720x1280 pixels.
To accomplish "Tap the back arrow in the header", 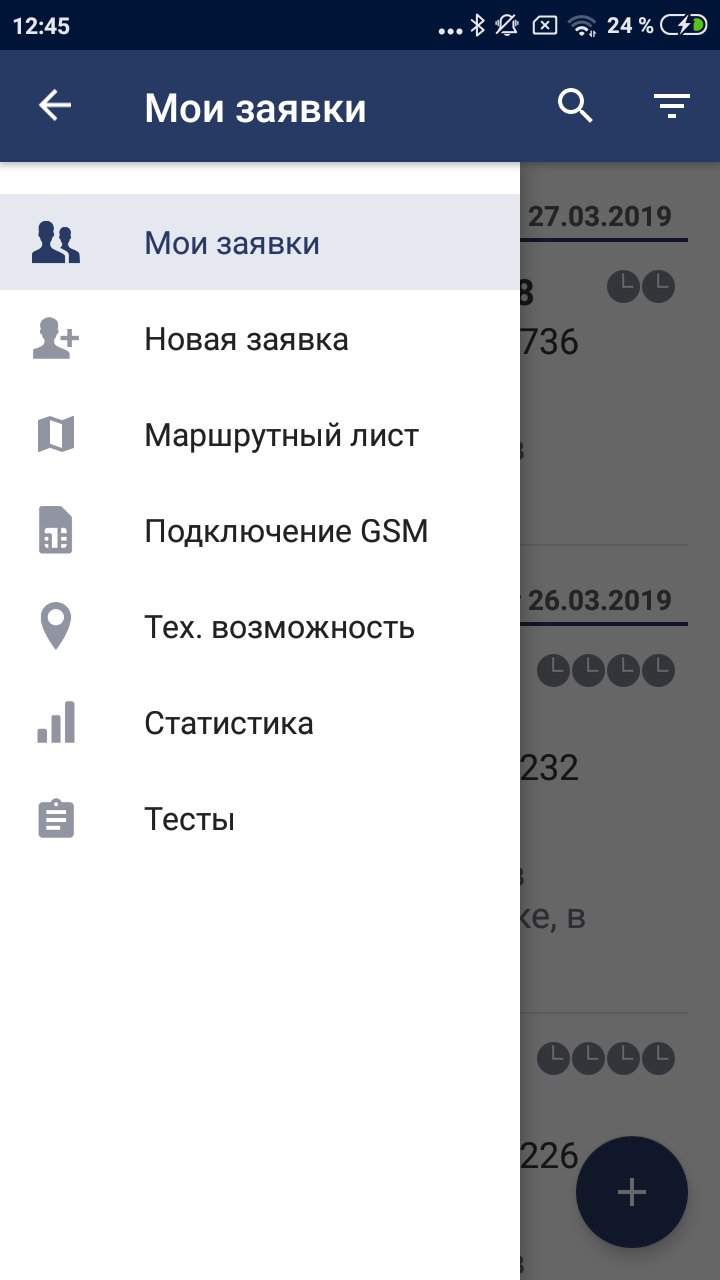I will click(55, 103).
